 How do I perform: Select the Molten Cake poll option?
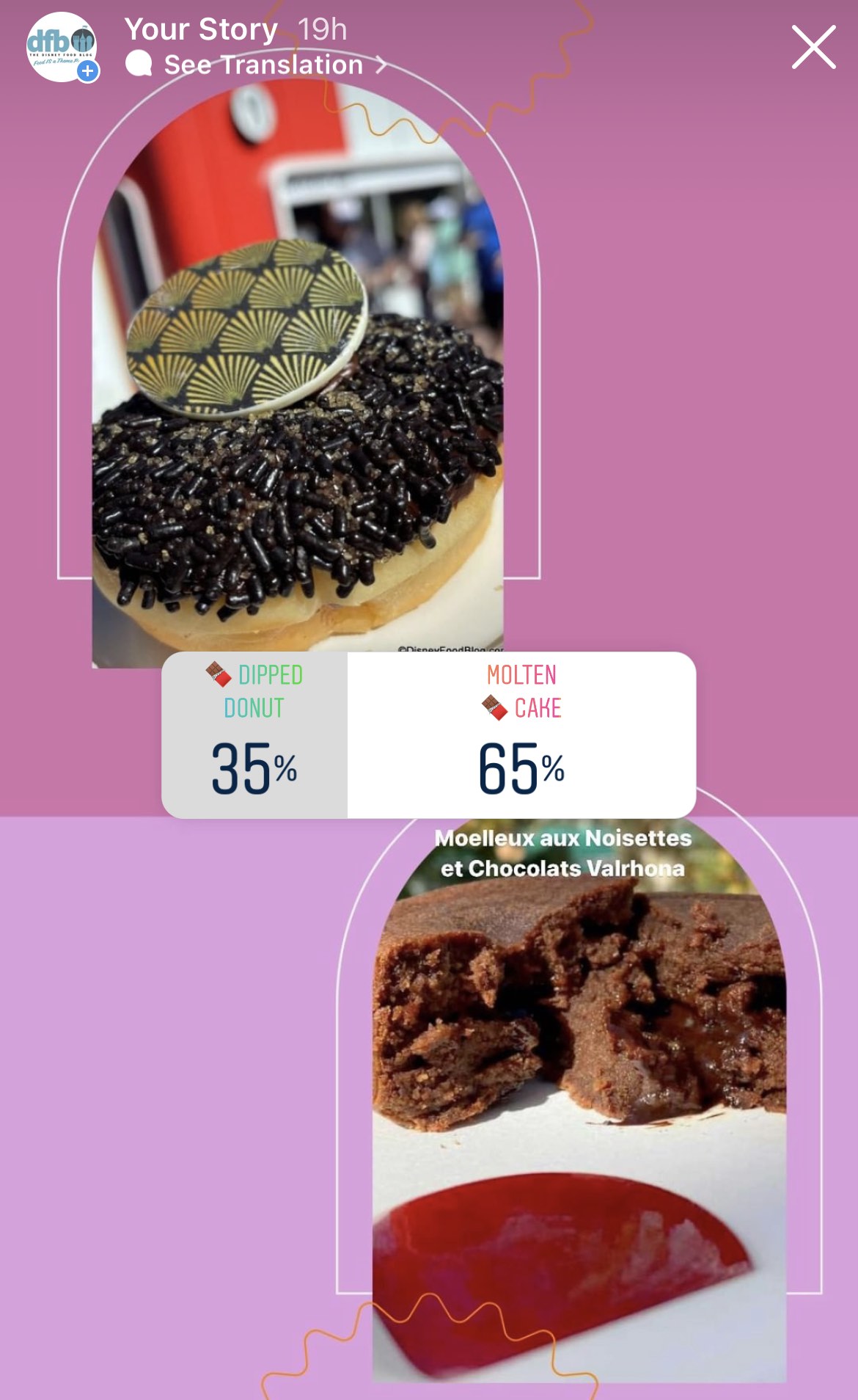[521, 734]
